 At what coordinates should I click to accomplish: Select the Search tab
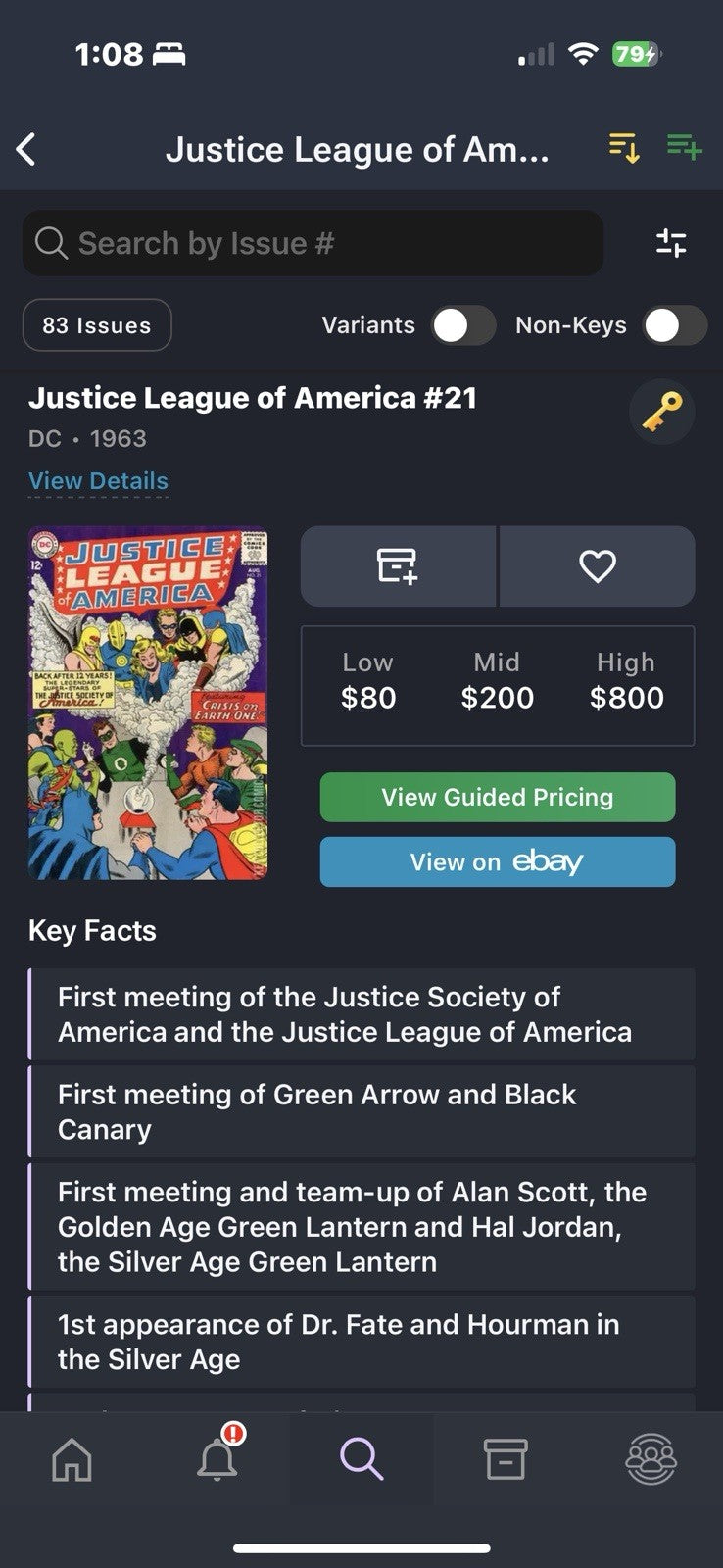point(361,1459)
